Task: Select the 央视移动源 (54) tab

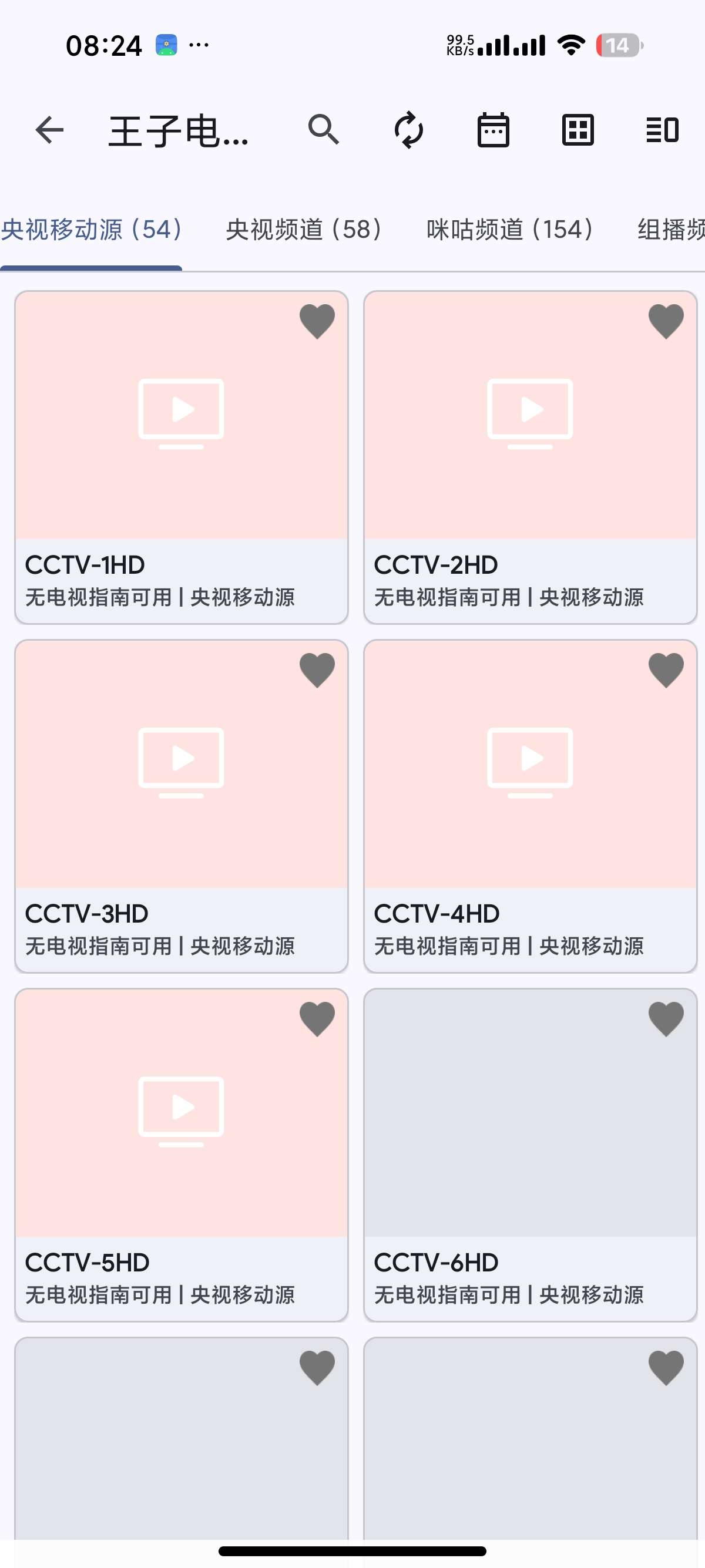Action: [x=91, y=230]
